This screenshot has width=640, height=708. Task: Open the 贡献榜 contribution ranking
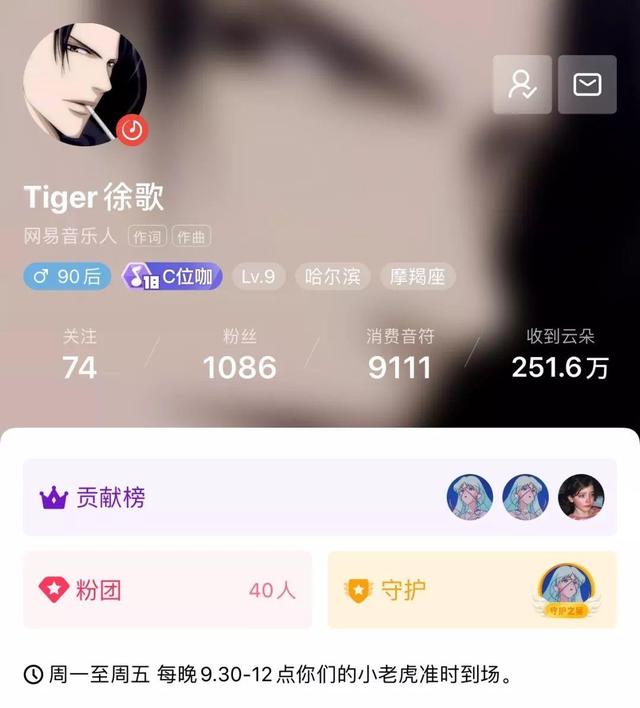click(320, 496)
